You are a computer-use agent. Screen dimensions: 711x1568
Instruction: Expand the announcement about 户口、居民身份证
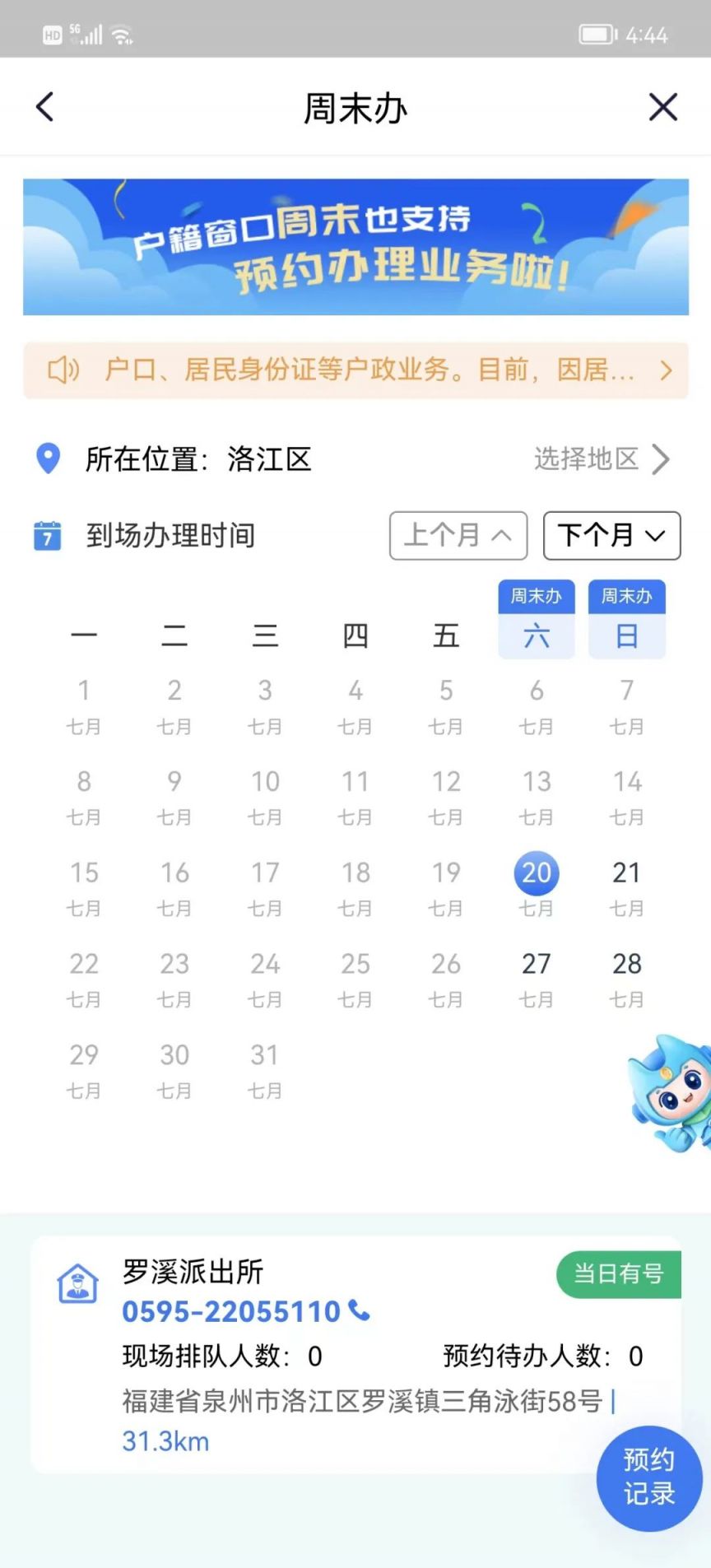click(355, 370)
